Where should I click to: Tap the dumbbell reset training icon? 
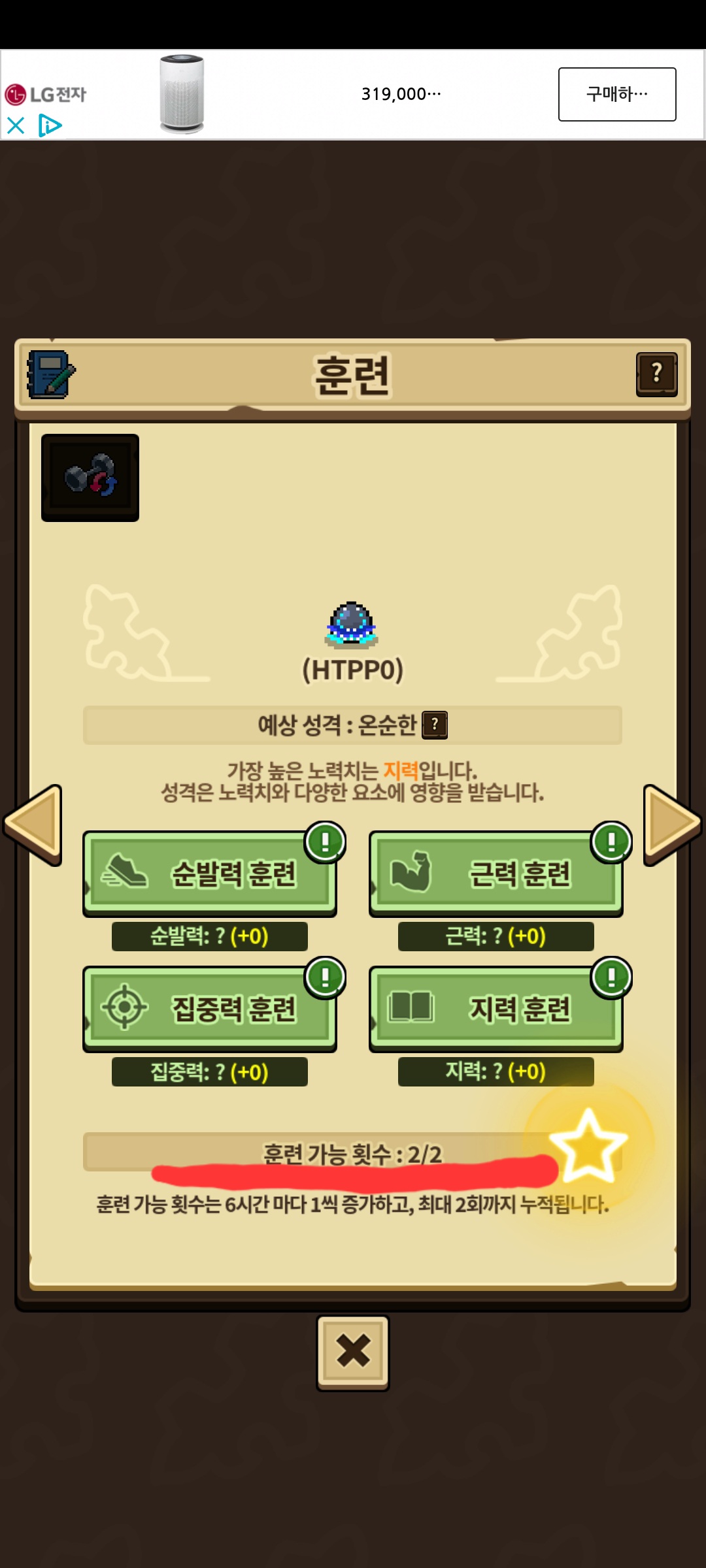[x=90, y=478]
